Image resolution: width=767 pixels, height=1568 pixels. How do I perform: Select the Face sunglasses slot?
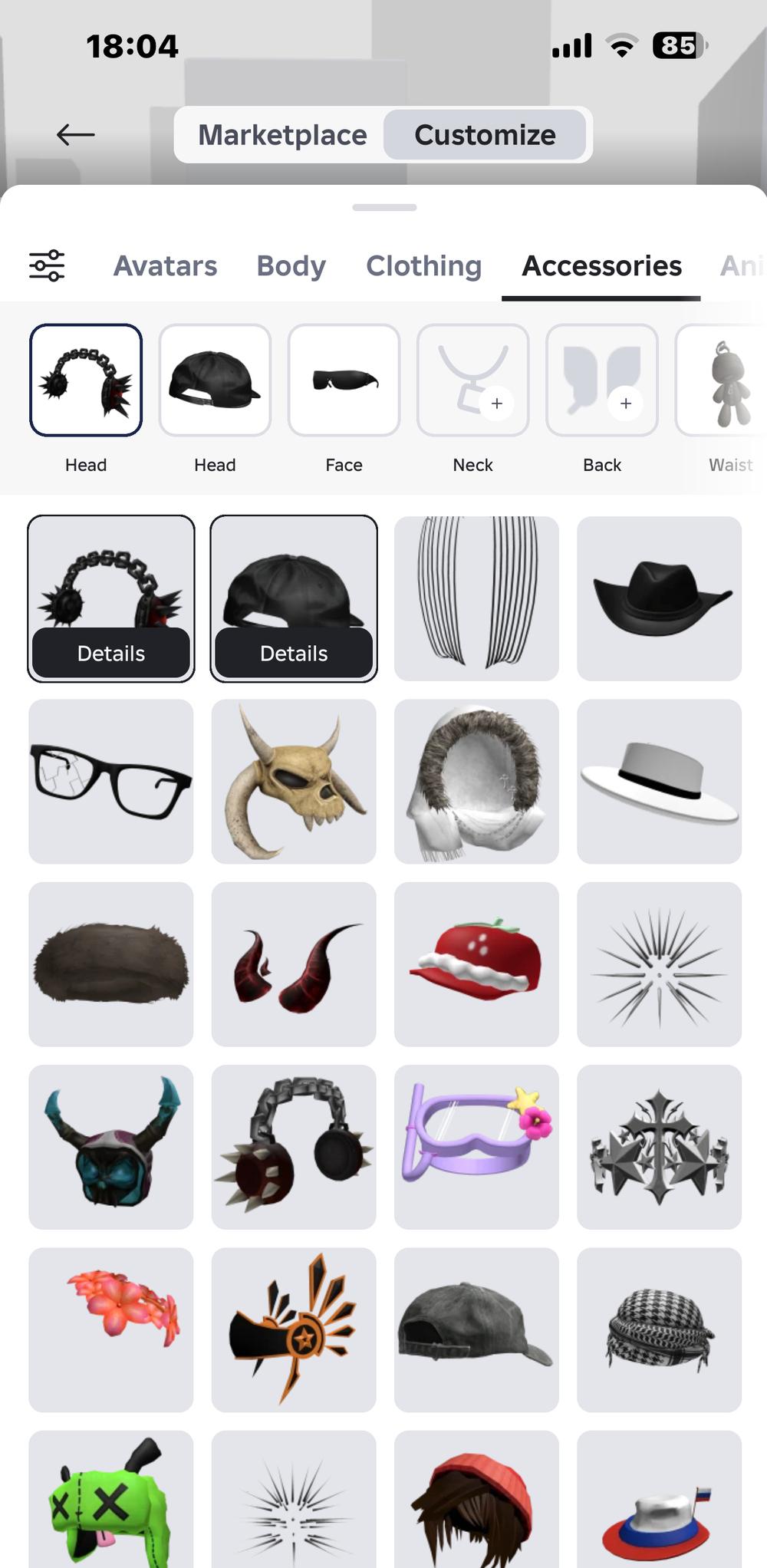pyautogui.click(x=344, y=380)
